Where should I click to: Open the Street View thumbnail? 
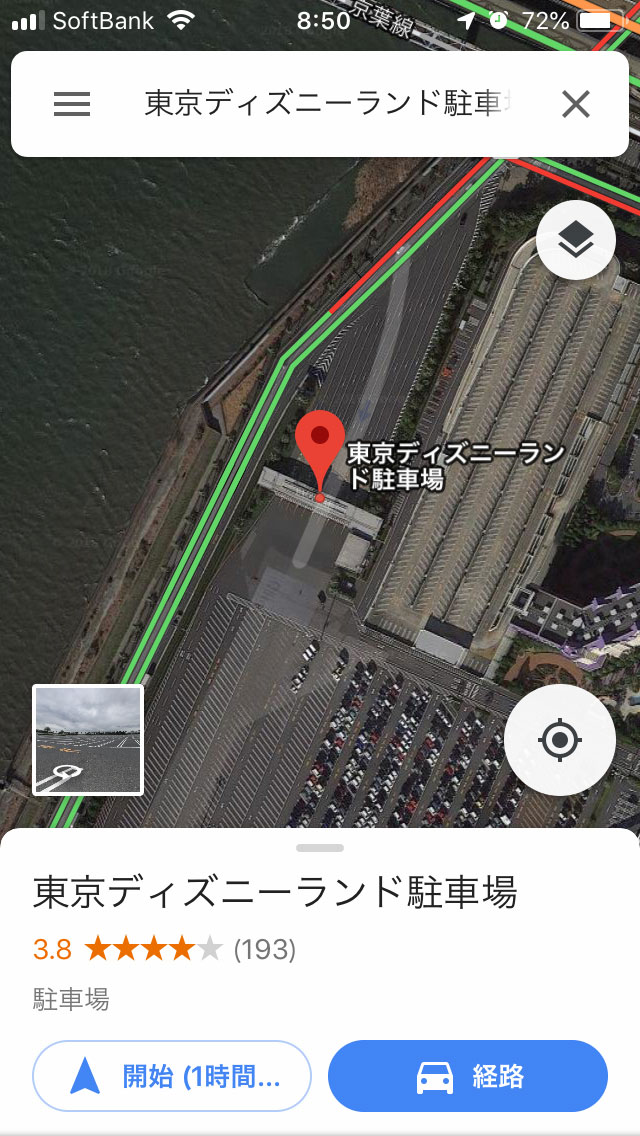pos(88,740)
